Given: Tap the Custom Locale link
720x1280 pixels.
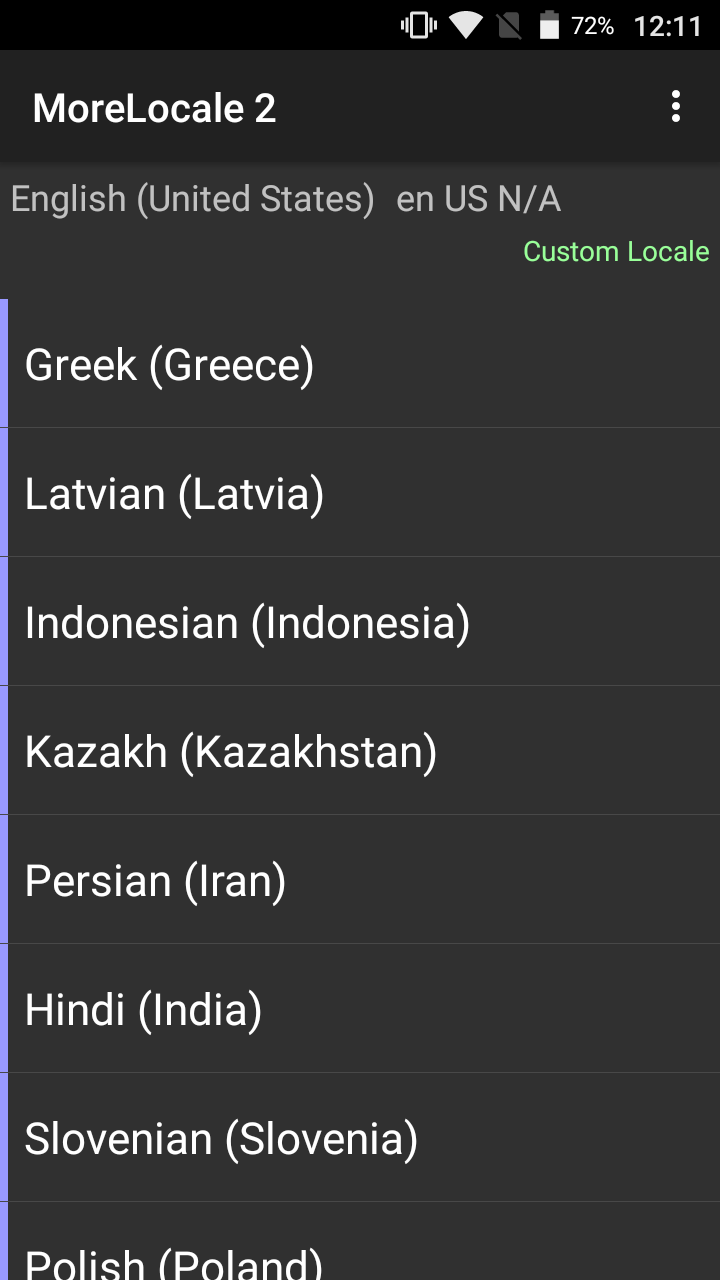Looking at the screenshot, I should pos(616,252).
